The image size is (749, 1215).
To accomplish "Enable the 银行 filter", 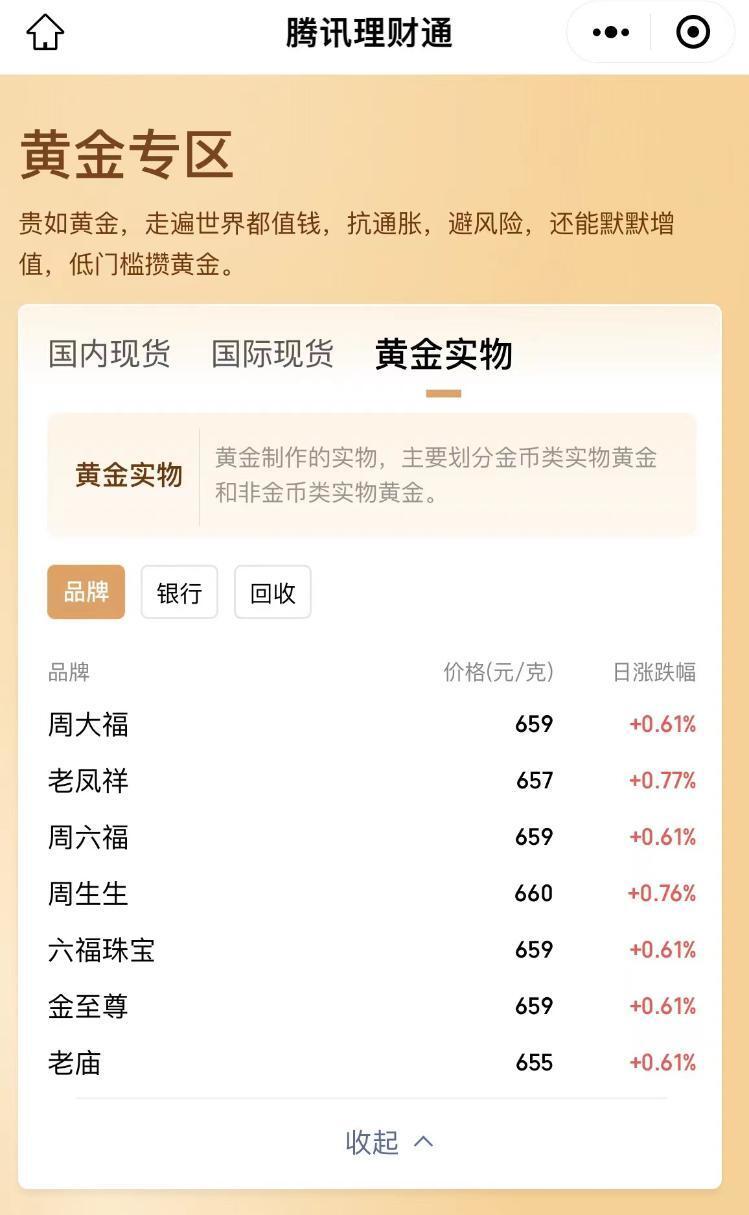I will coord(179,592).
